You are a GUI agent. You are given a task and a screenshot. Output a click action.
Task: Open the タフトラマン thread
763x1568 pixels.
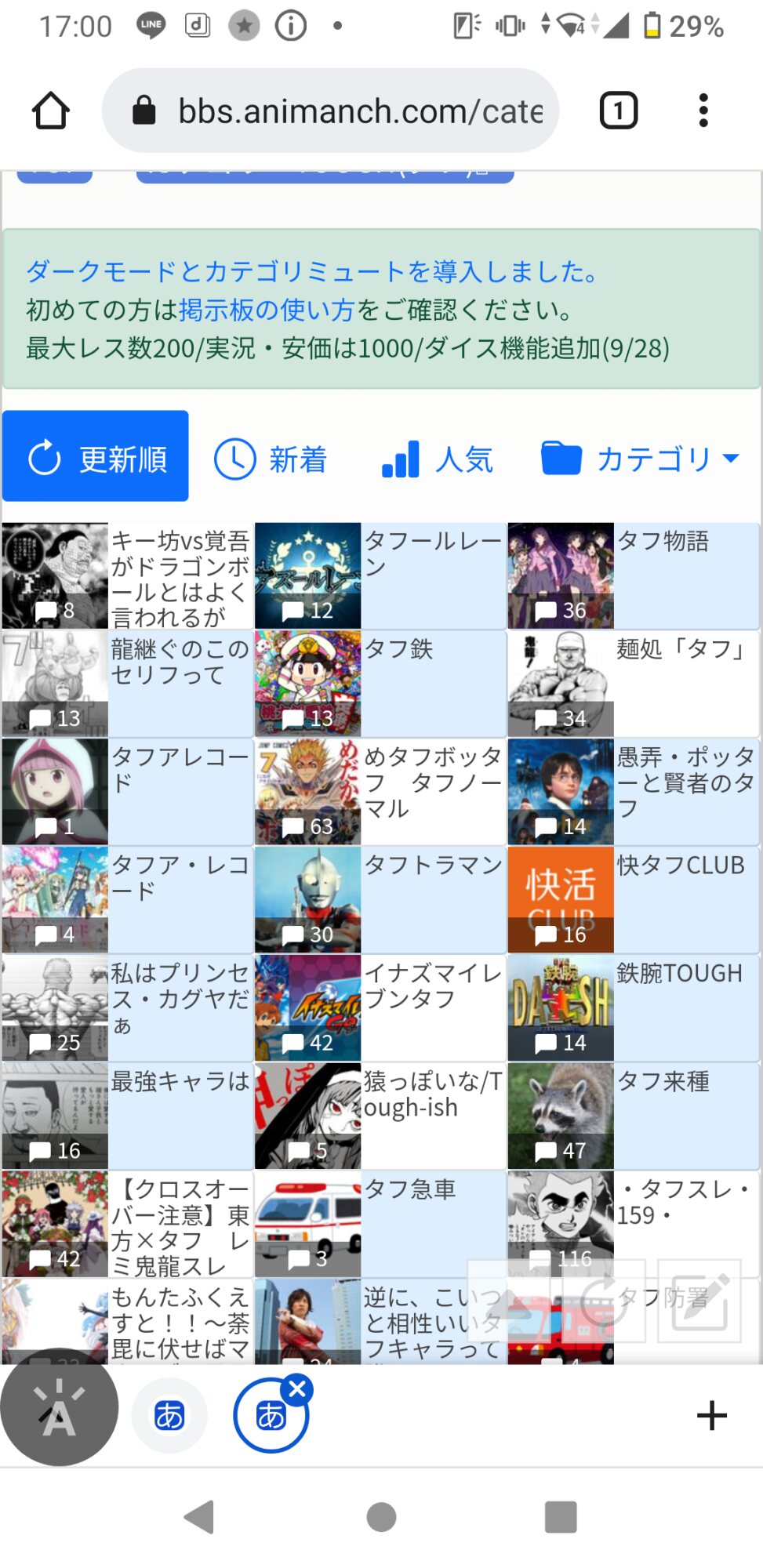point(433,866)
